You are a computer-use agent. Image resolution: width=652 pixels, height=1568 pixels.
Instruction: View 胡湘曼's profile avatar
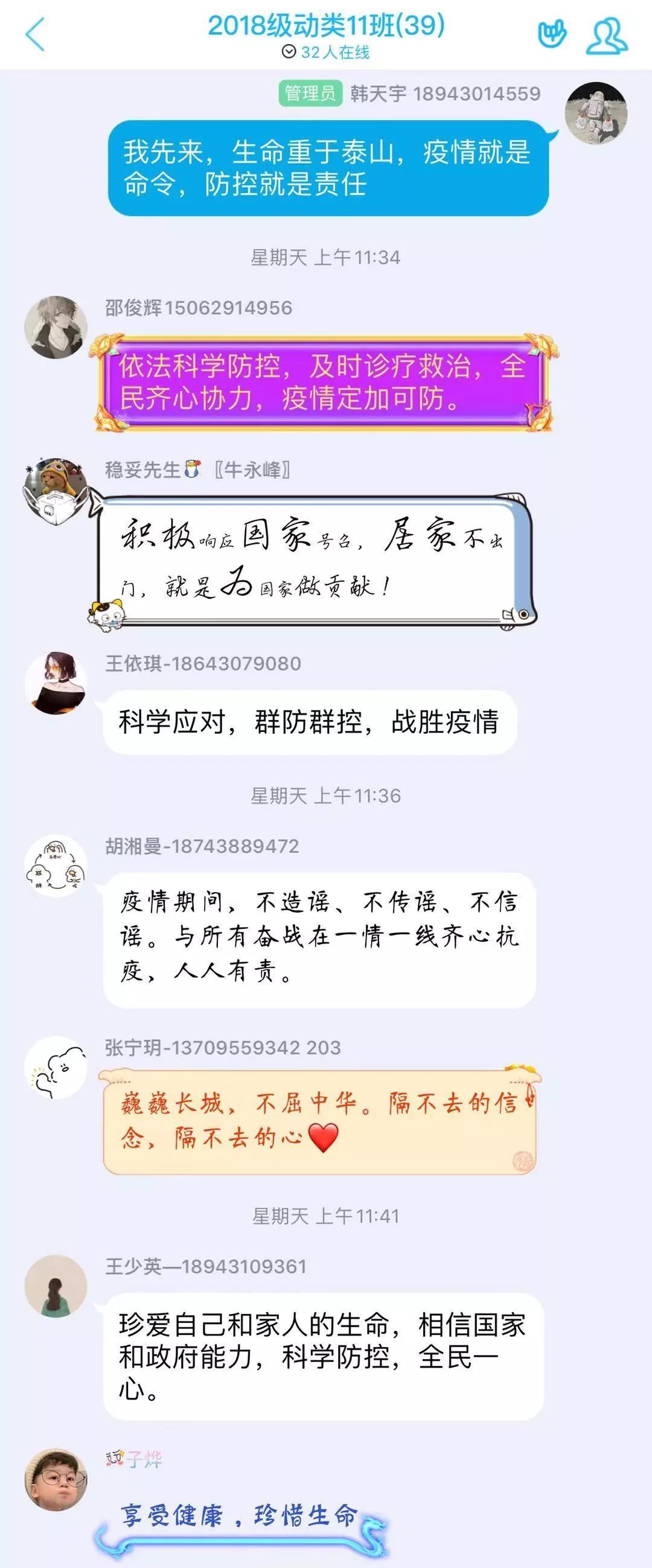pyautogui.click(x=56, y=865)
